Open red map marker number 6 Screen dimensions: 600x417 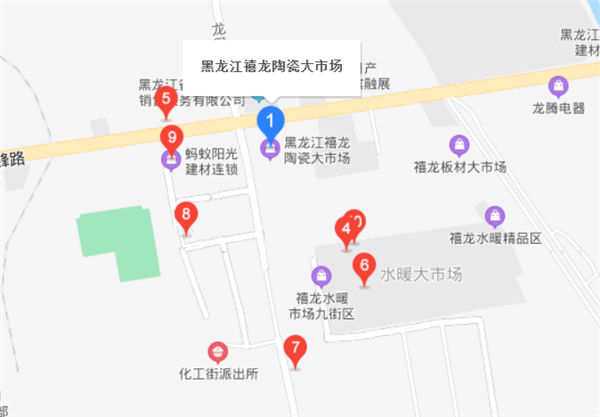364,263
